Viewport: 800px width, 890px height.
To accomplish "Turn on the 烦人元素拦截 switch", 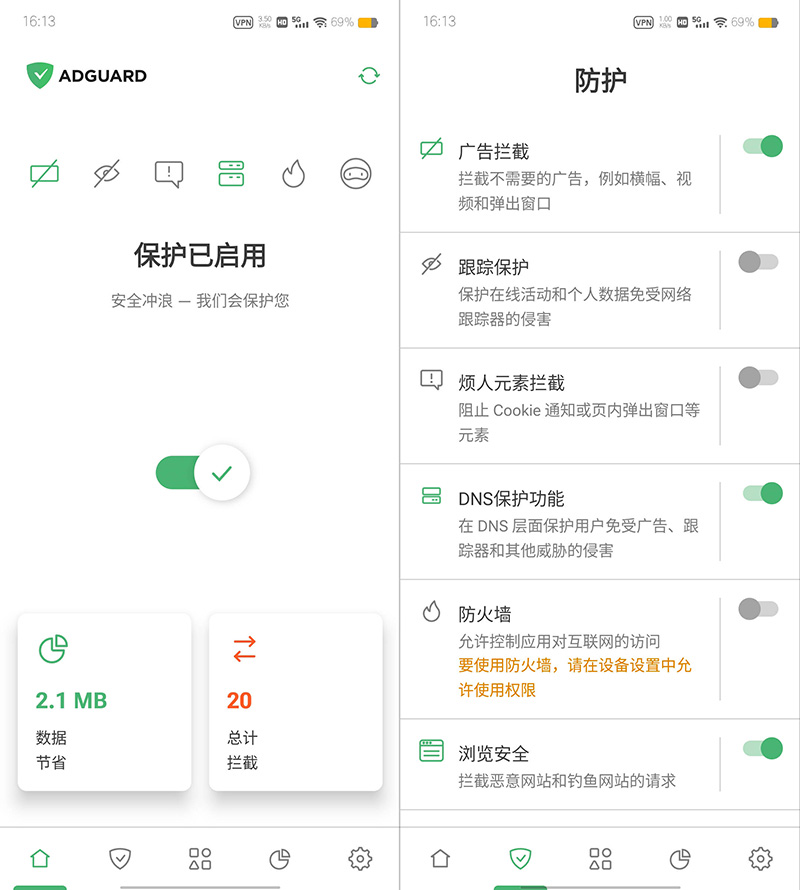I will 758,377.
